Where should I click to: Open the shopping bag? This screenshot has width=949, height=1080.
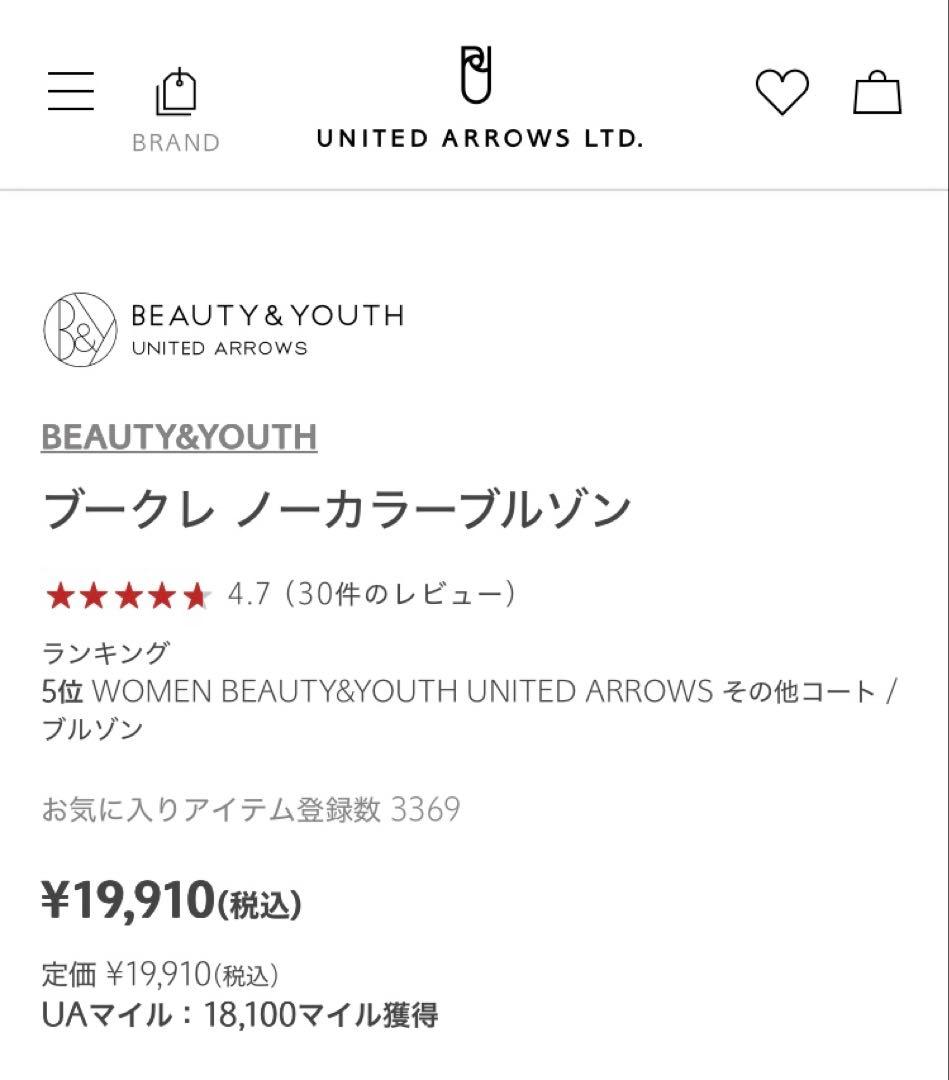click(877, 92)
